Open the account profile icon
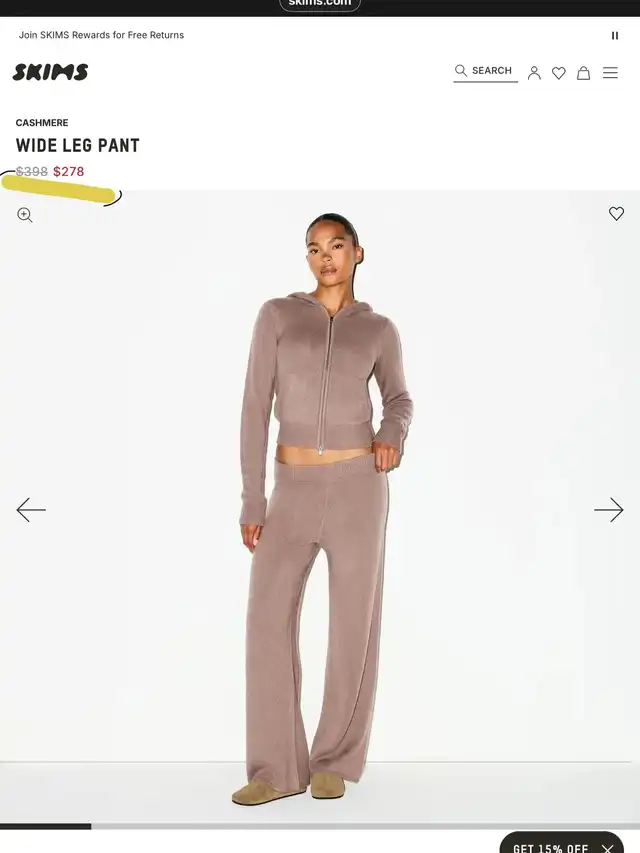The height and width of the screenshot is (853, 640). click(x=534, y=73)
